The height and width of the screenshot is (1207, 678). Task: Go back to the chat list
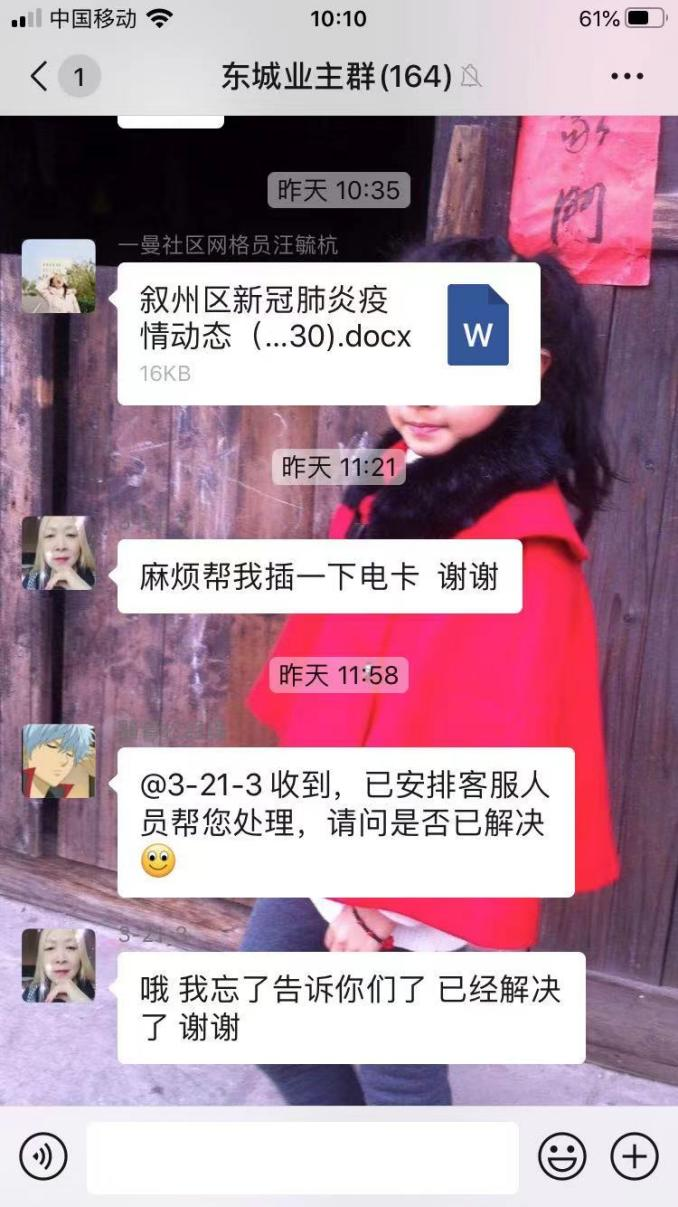(x=40, y=76)
